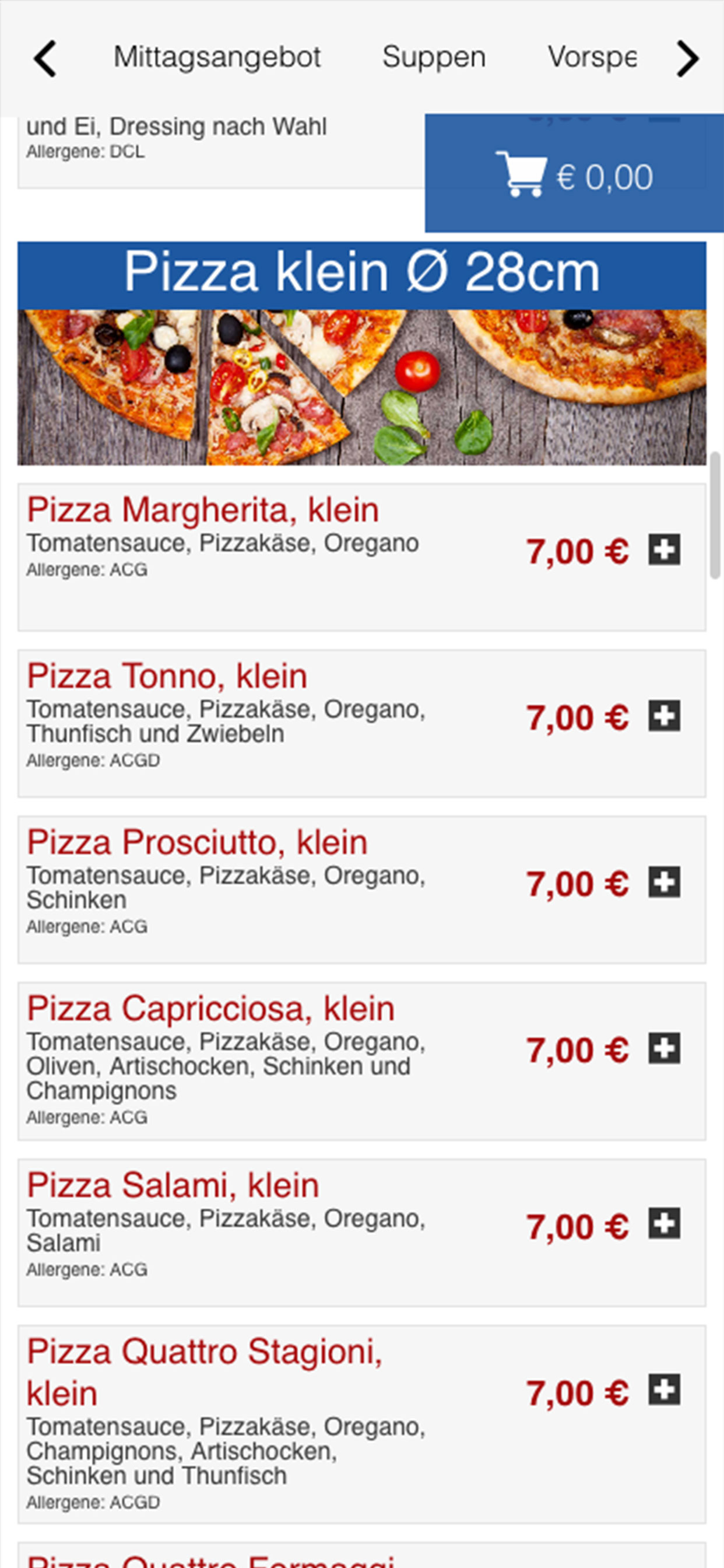Add Pizza Tonno, klein to cart
This screenshot has width=724, height=1568.
point(664,716)
